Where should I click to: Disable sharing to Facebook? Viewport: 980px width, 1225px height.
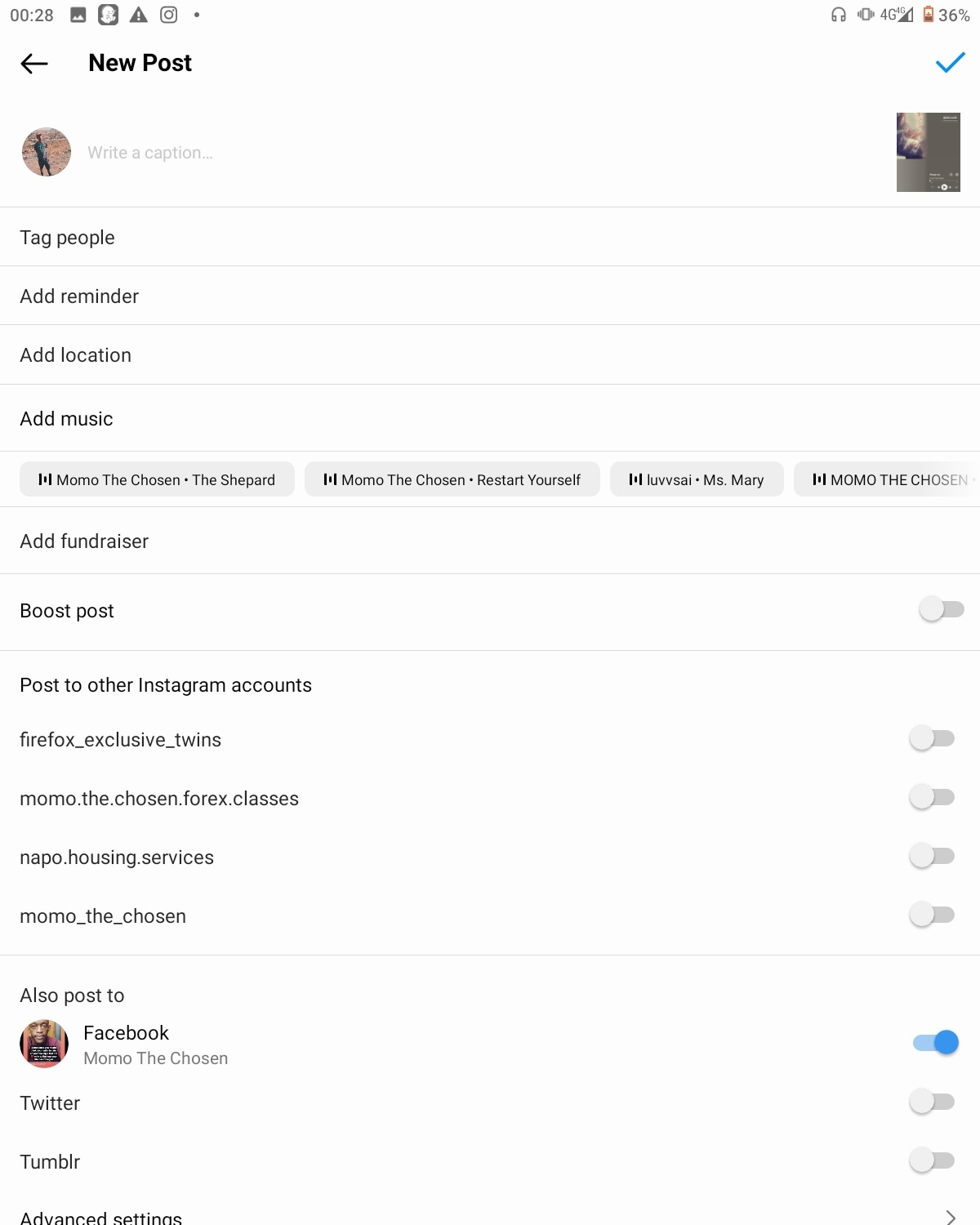936,1042
